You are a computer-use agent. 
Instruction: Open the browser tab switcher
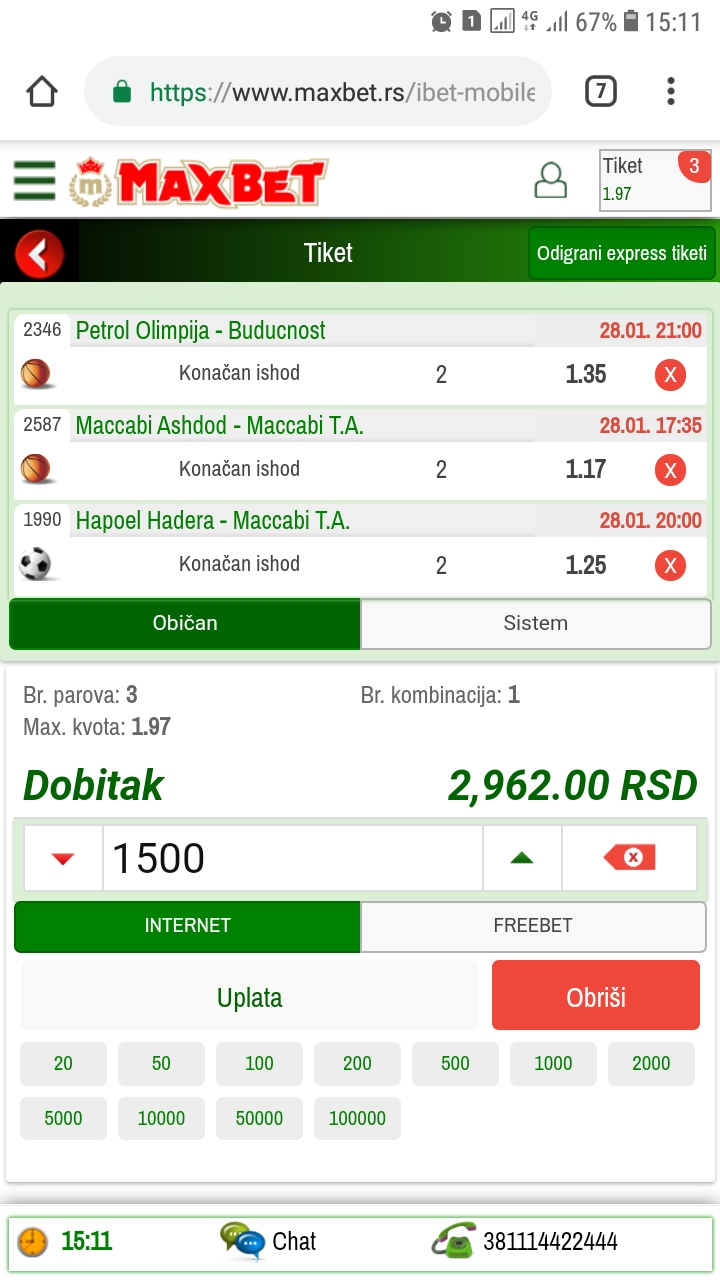(x=600, y=92)
